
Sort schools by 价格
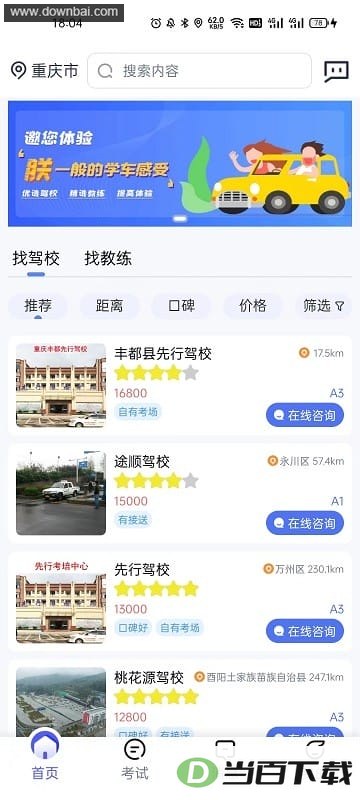pos(252,306)
